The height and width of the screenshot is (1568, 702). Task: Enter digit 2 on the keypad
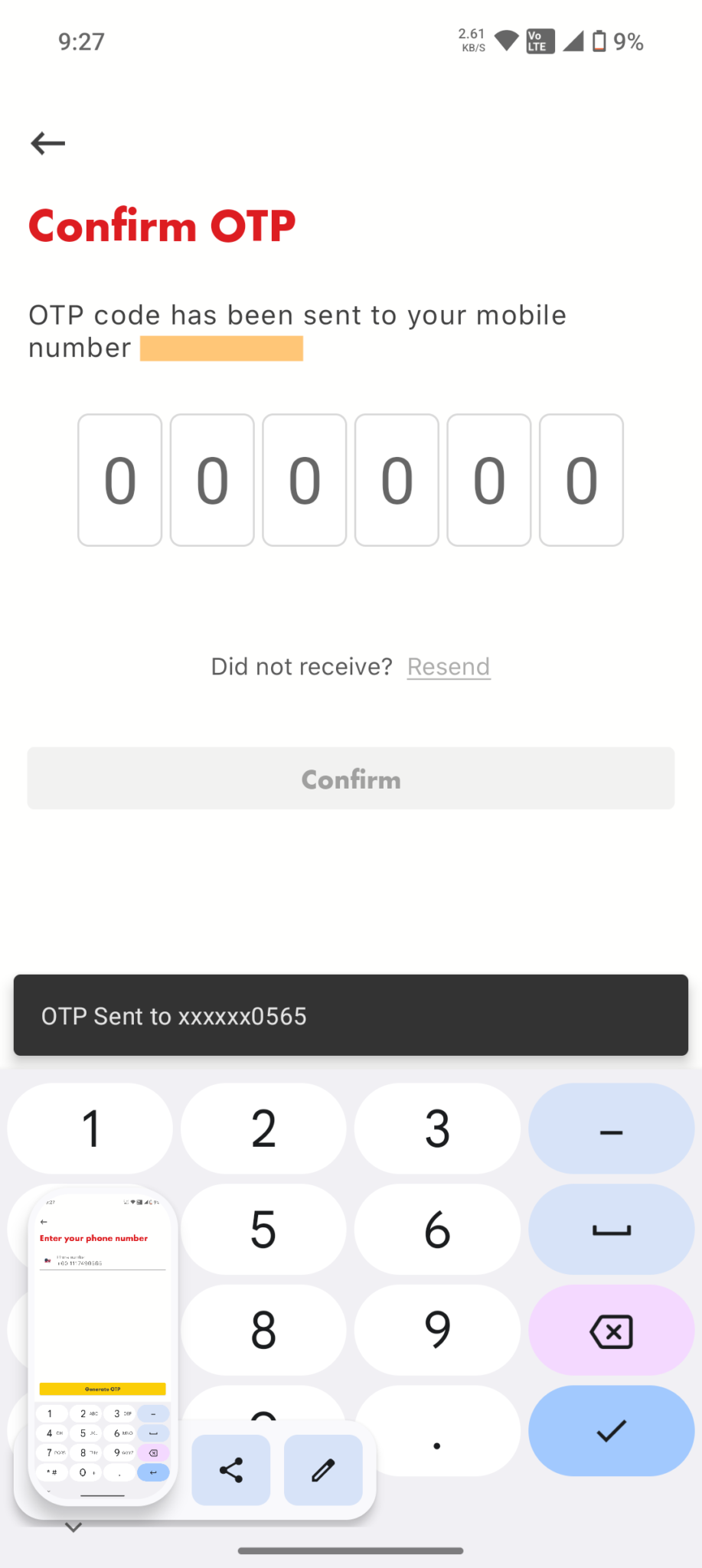click(x=263, y=1129)
